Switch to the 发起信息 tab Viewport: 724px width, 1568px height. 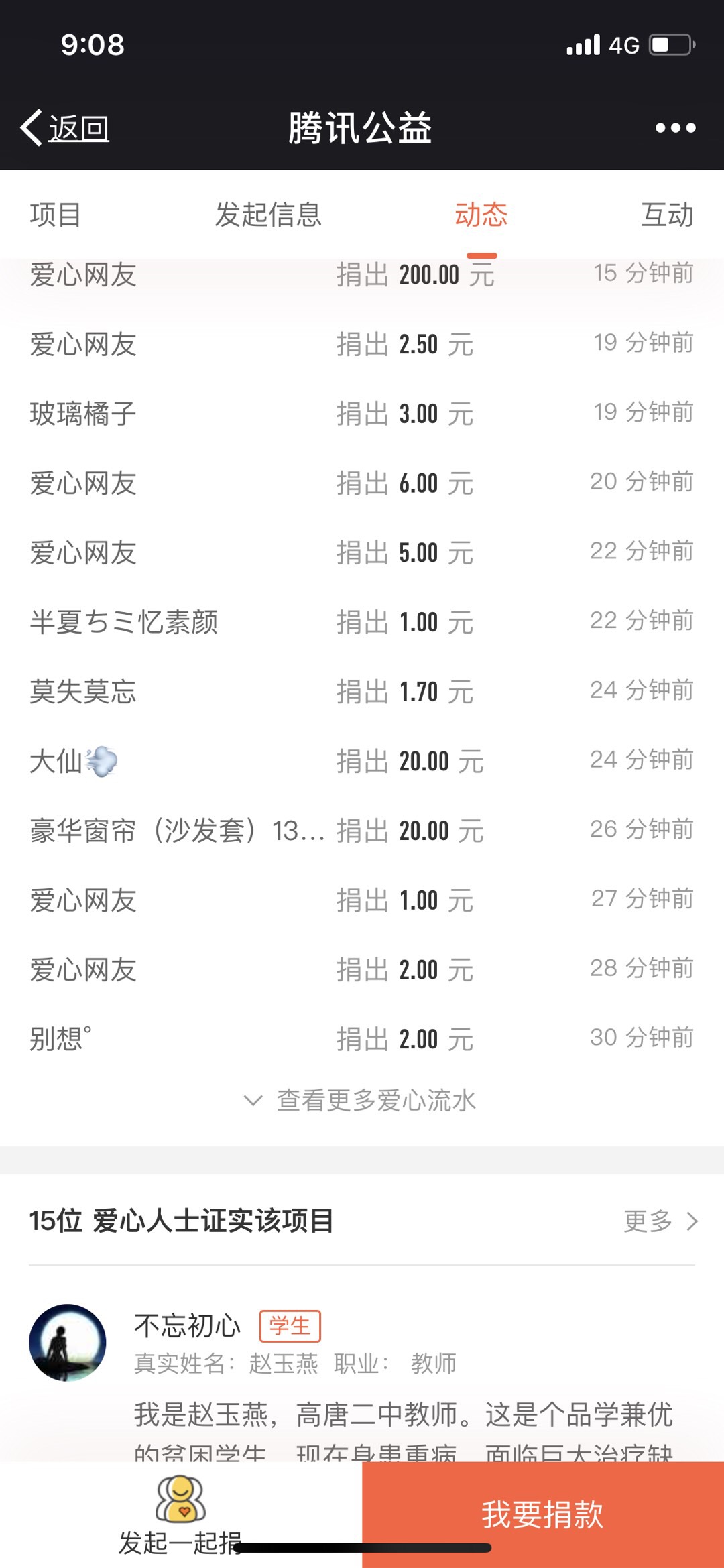pos(268,215)
